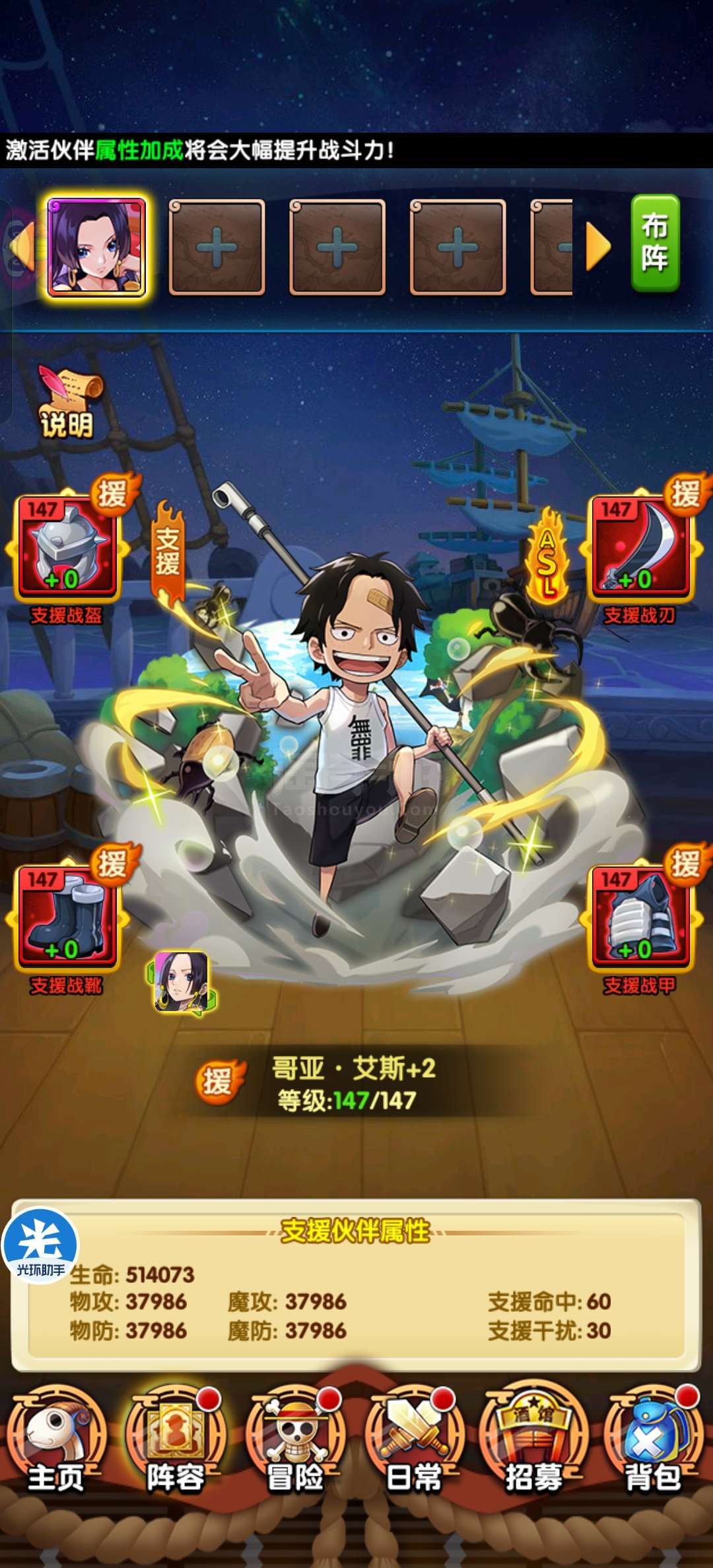Tap the left arrow of the partner slots
The width and height of the screenshot is (713, 1568).
tap(22, 247)
